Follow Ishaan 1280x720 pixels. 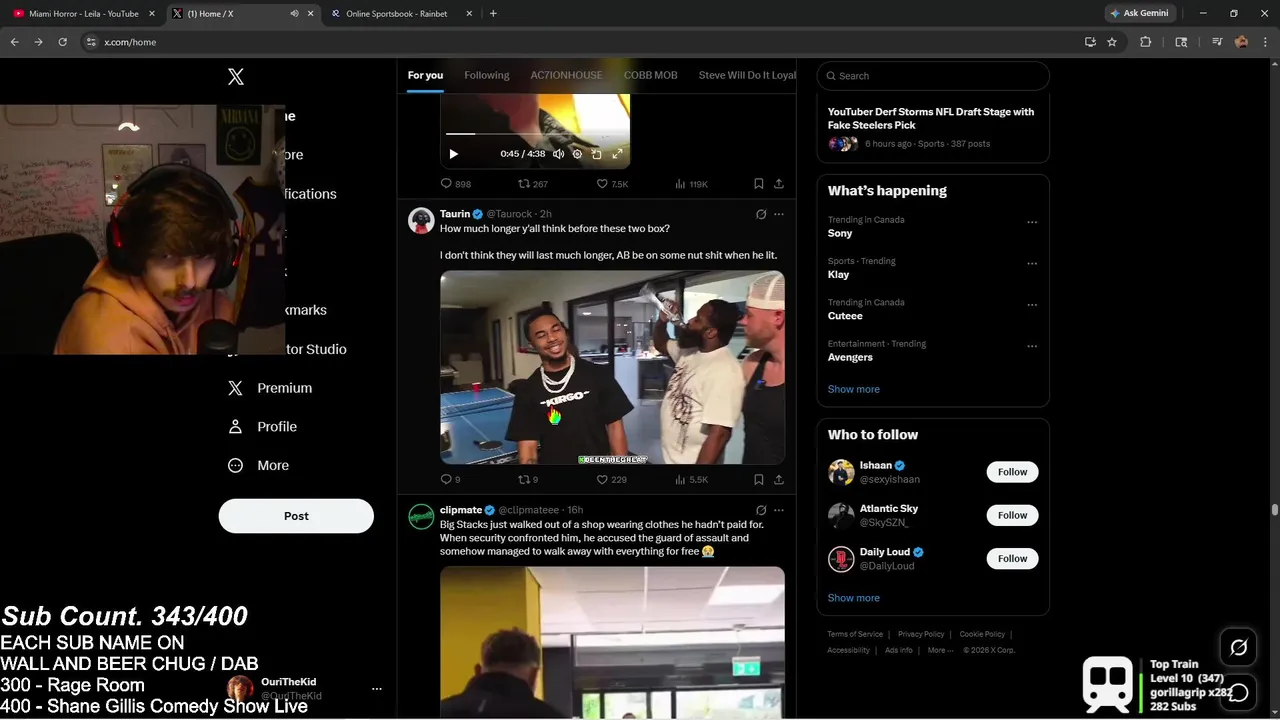click(1012, 472)
